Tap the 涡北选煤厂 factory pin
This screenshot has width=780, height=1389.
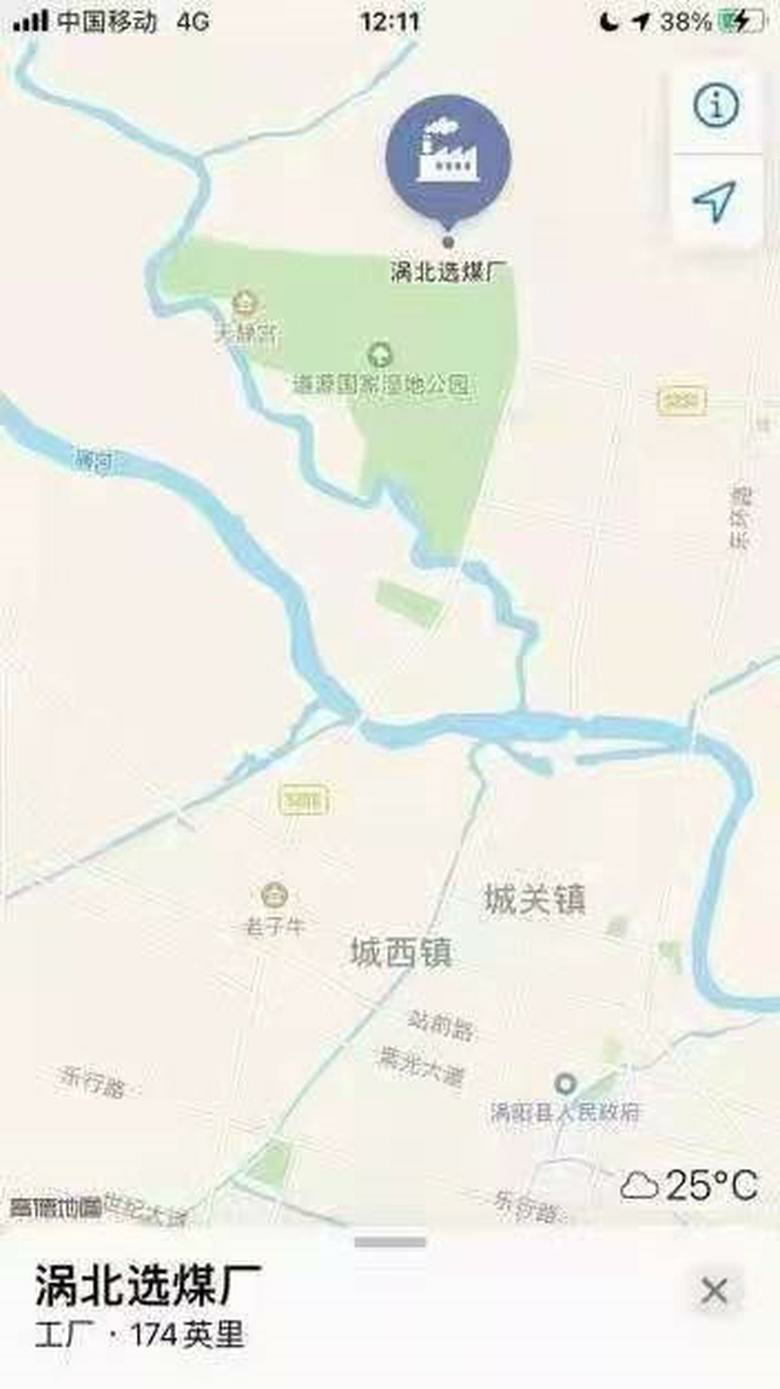448,158
